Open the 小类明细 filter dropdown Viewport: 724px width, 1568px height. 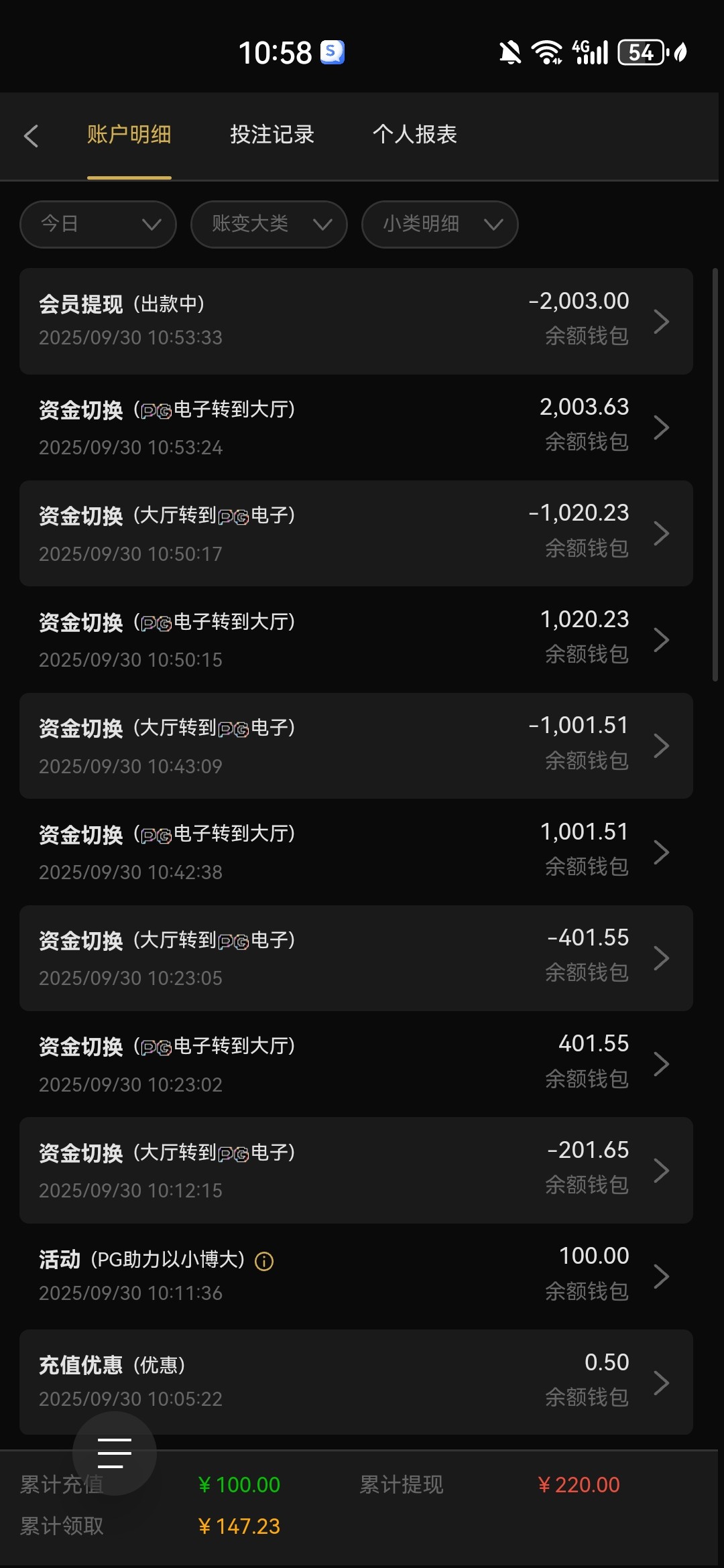440,224
